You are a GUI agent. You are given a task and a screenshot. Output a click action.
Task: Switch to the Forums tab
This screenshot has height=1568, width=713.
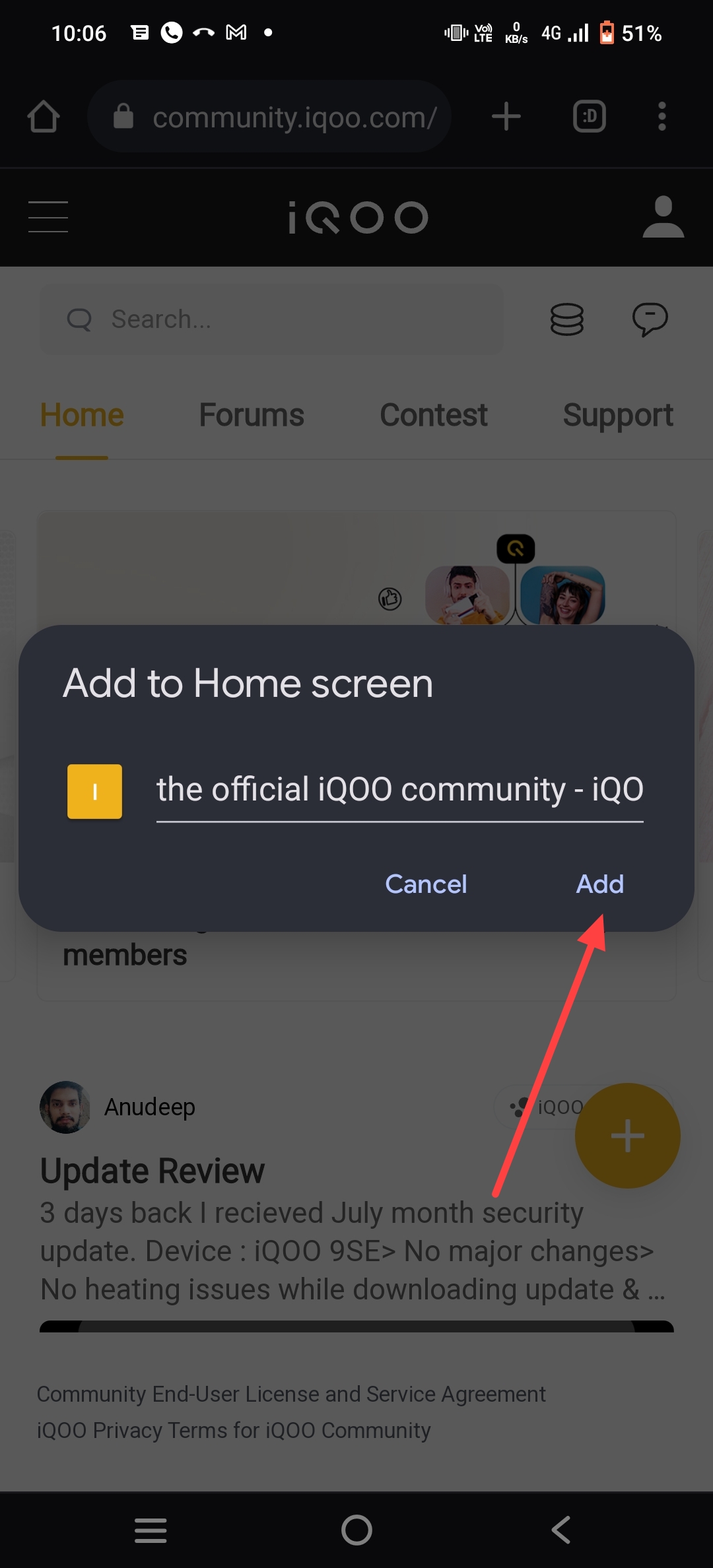pos(252,414)
